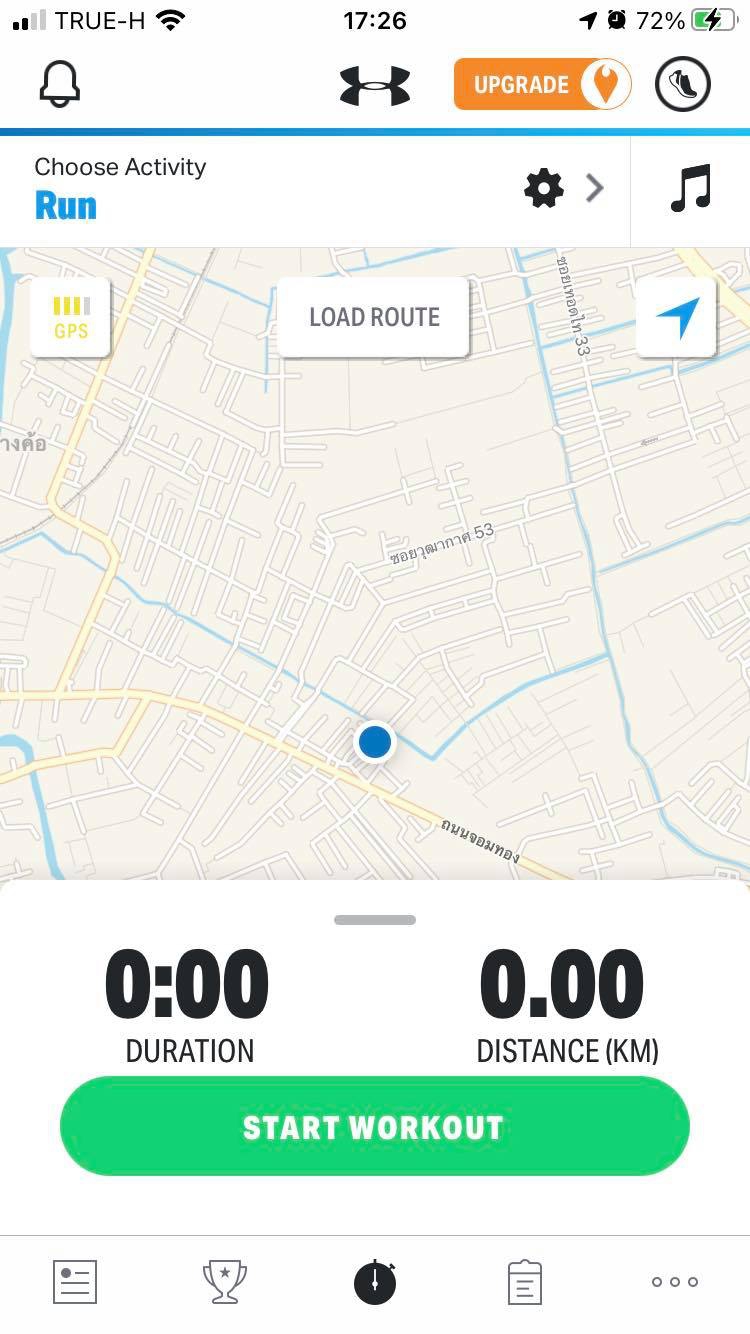The width and height of the screenshot is (750, 1334).
Task: Open the music note options
Action: [691, 188]
